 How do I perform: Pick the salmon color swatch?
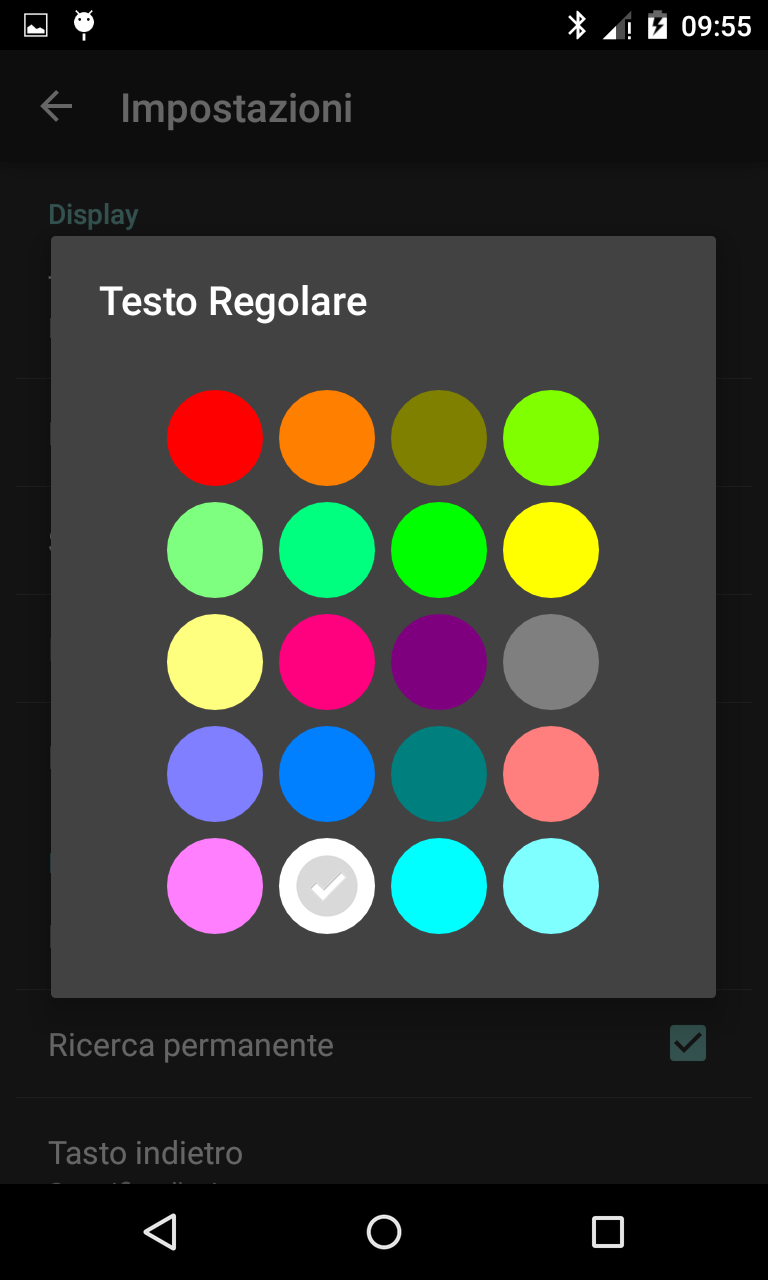[551, 774]
